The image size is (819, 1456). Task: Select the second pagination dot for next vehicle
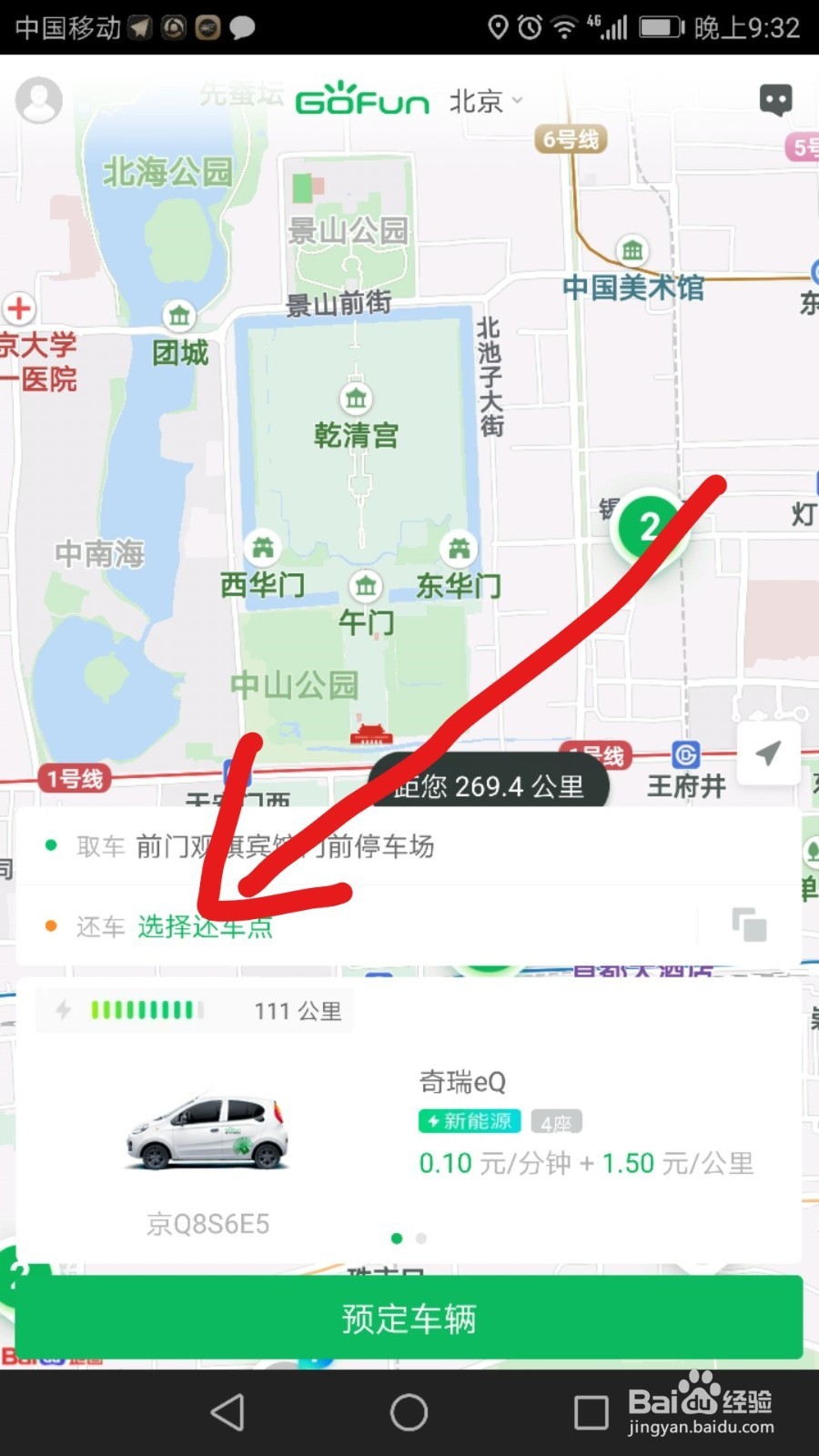(x=420, y=1239)
